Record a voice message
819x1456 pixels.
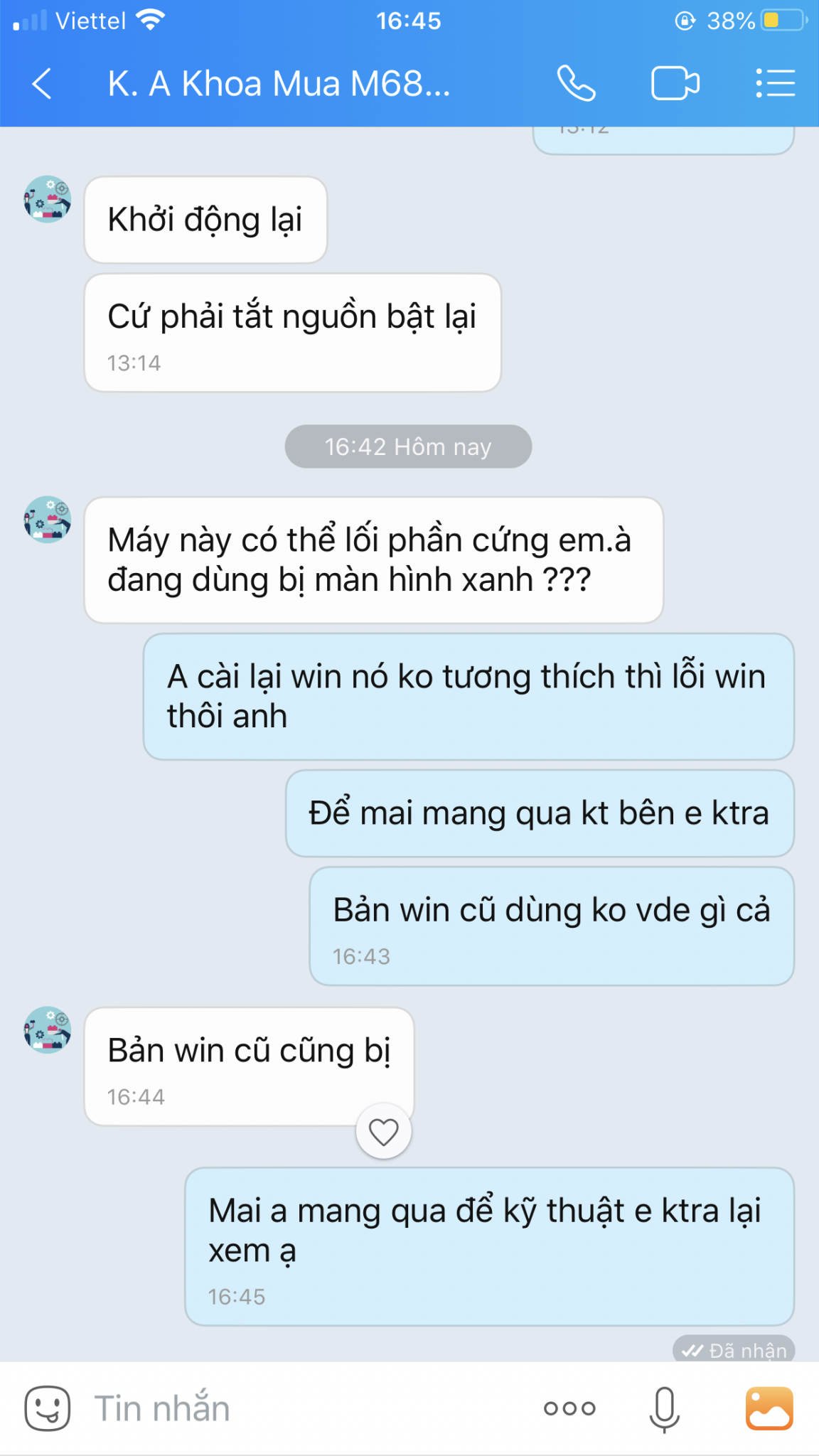click(664, 1408)
